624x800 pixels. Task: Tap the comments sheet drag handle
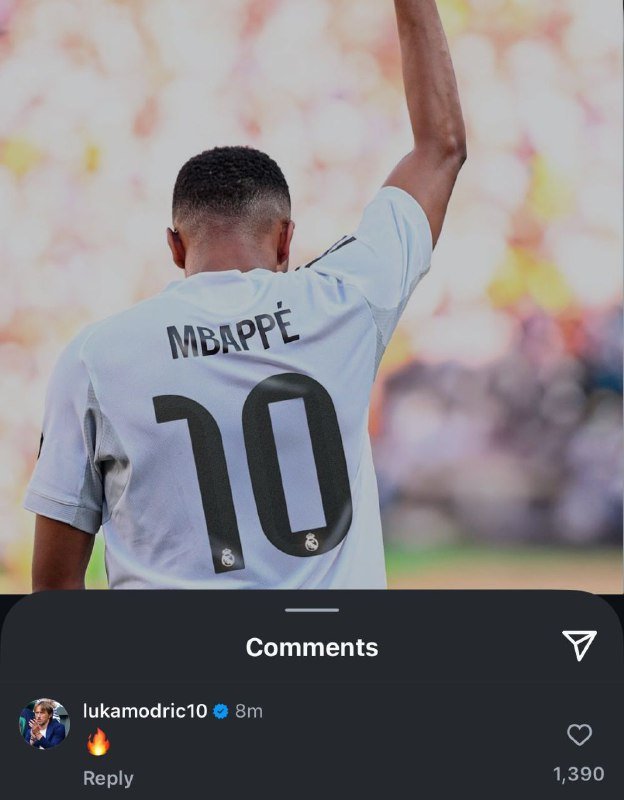pyautogui.click(x=311, y=610)
